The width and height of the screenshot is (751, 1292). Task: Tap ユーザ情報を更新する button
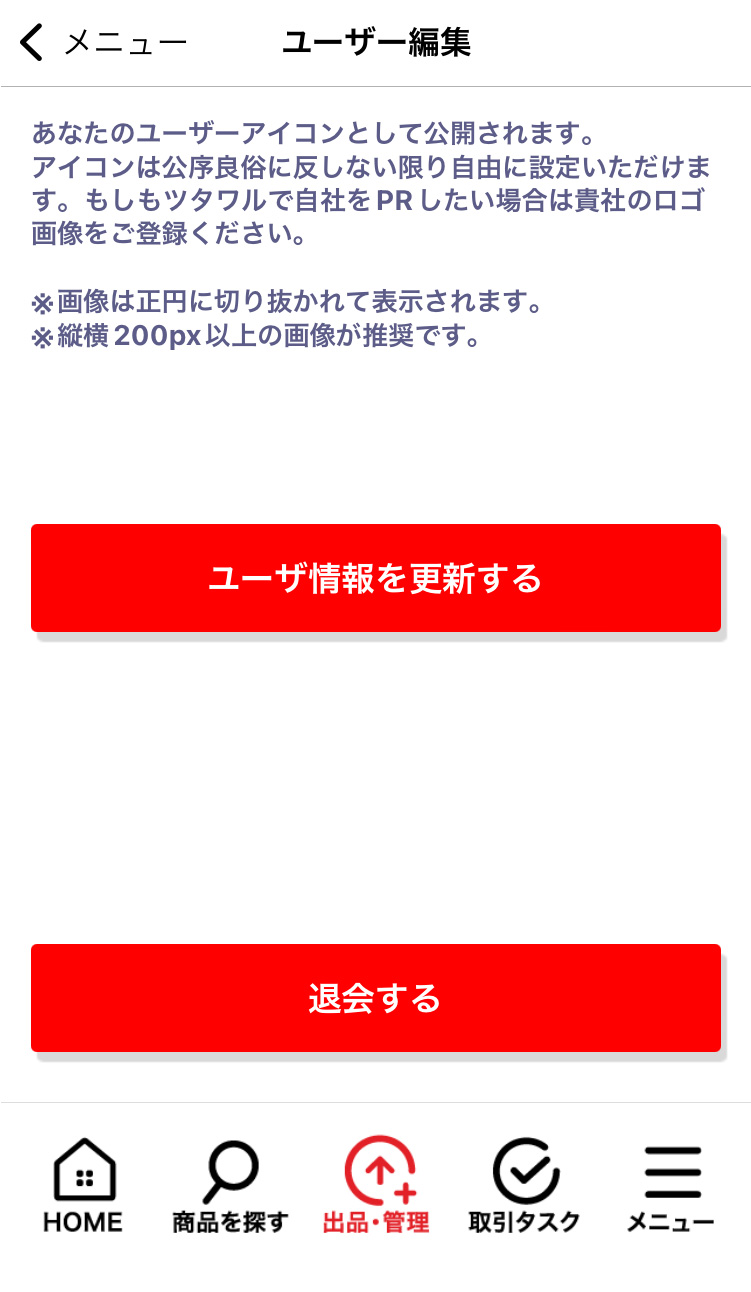pyautogui.click(x=375, y=578)
